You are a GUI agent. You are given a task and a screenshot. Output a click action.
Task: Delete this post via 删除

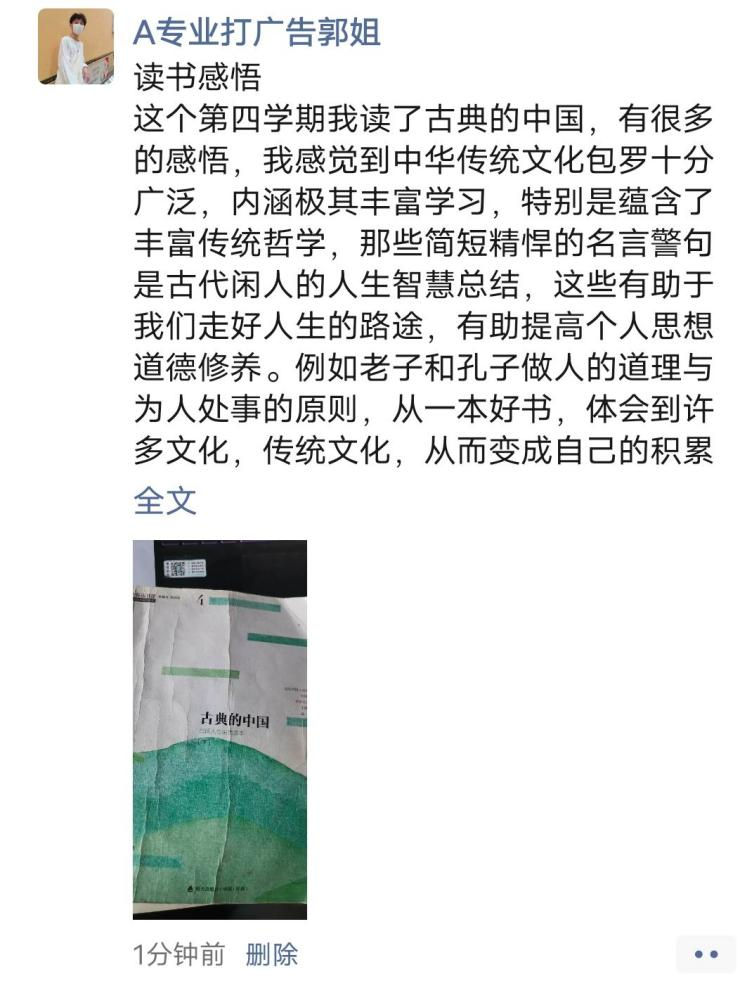[x=272, y=953]
